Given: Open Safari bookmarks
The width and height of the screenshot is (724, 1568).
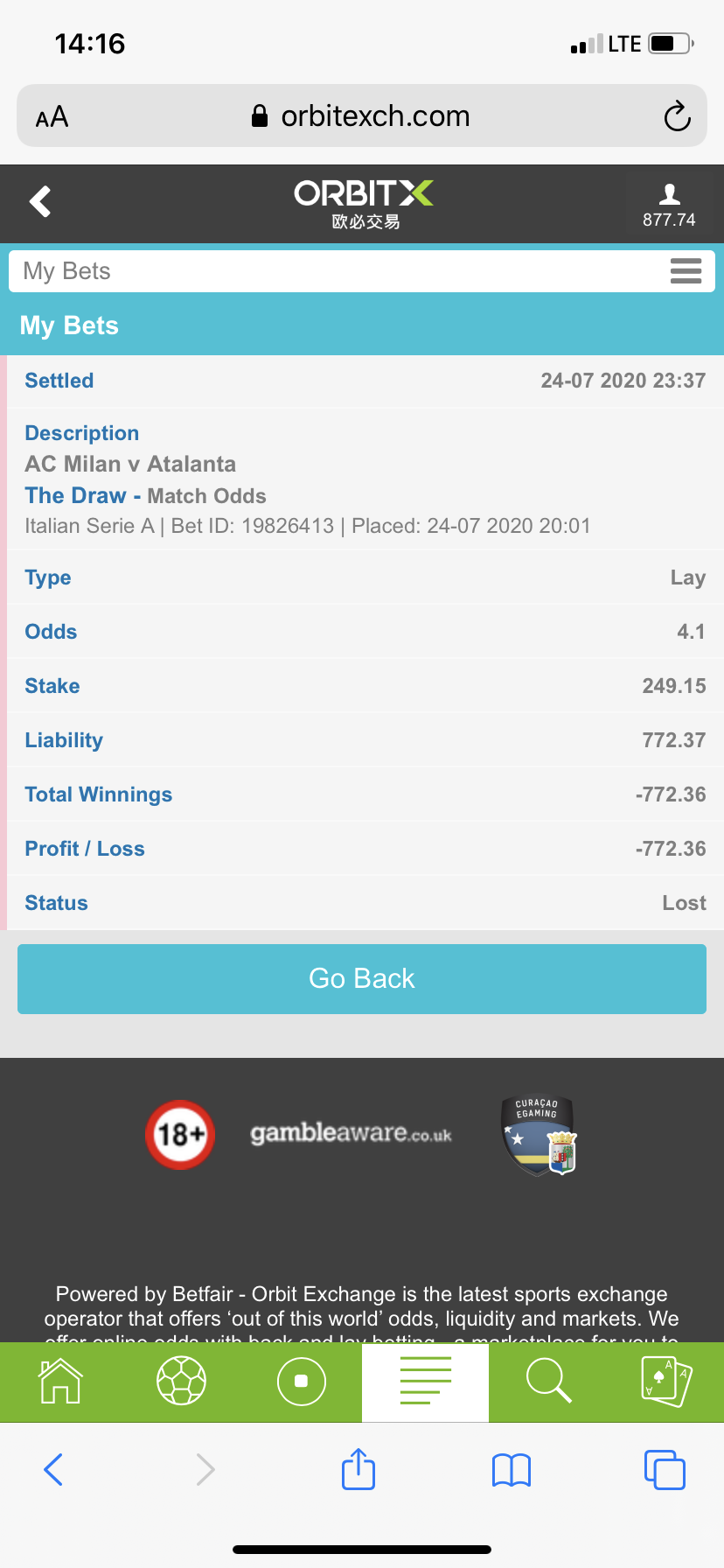Looking at the screenshot, I should [x=512, y=1470].
